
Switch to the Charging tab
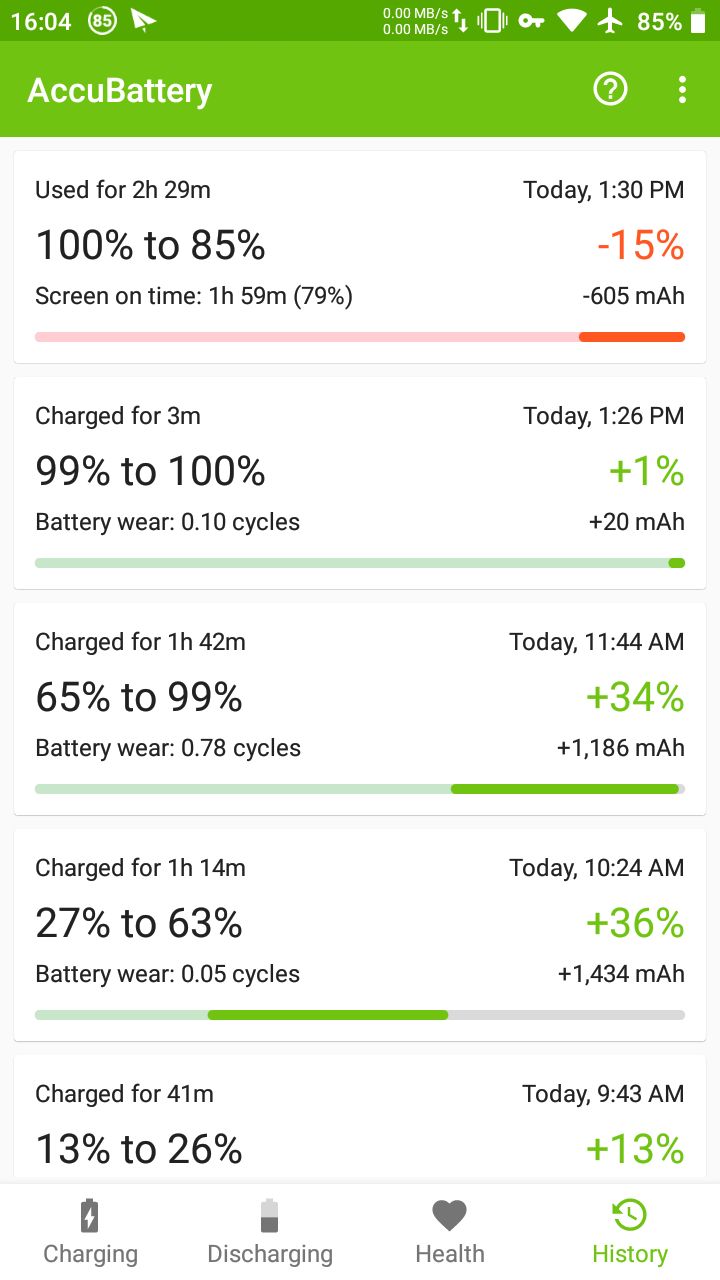(90, 1232)
